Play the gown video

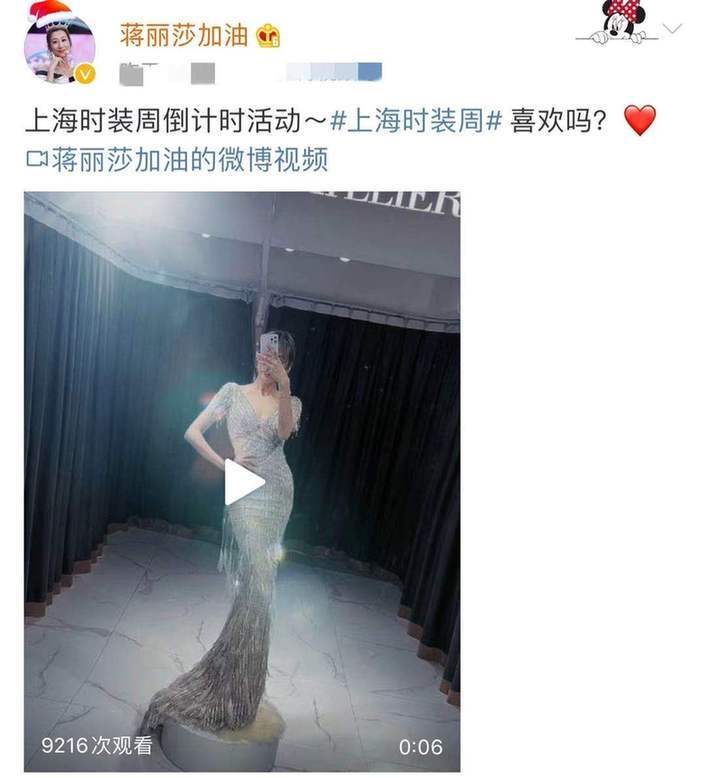(243, 483)
